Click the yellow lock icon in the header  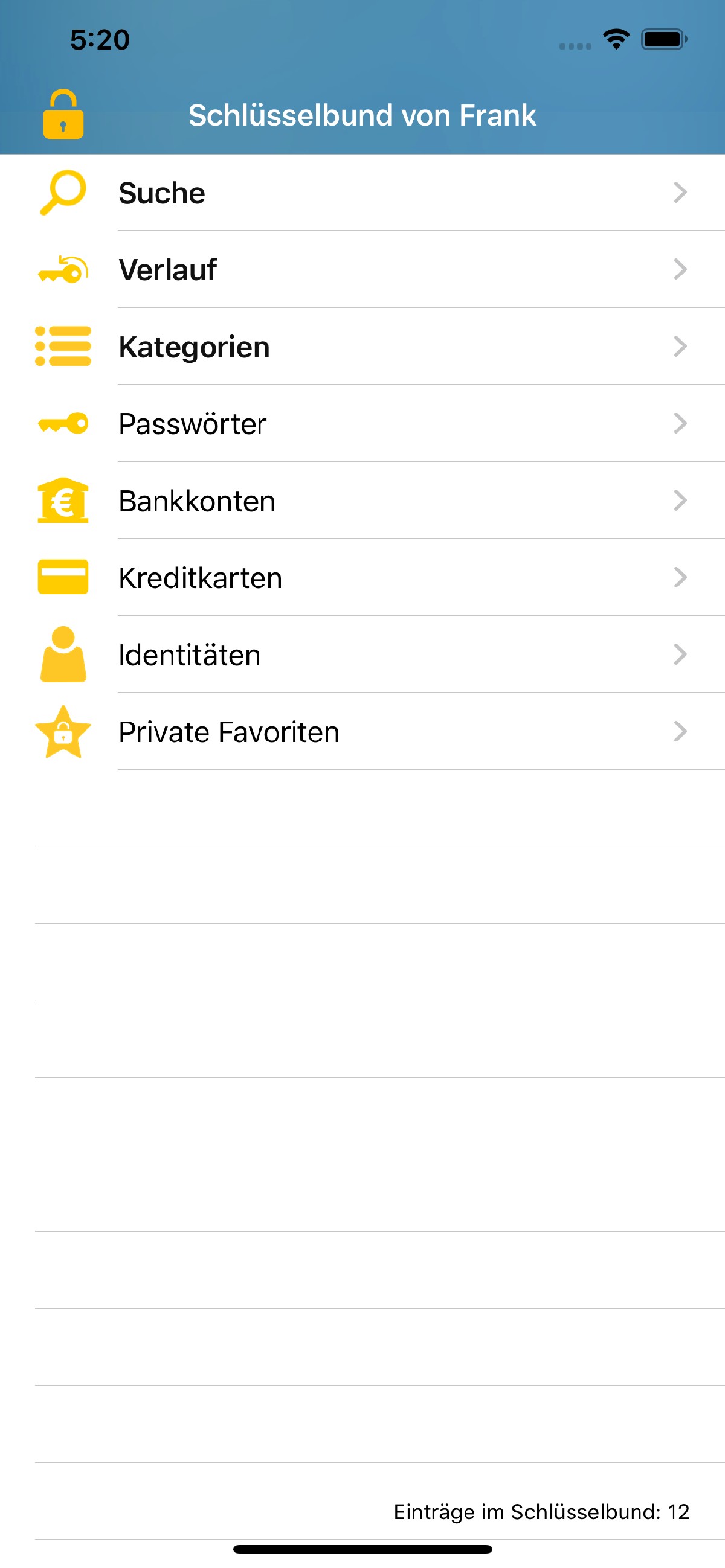tap(63, 115)
